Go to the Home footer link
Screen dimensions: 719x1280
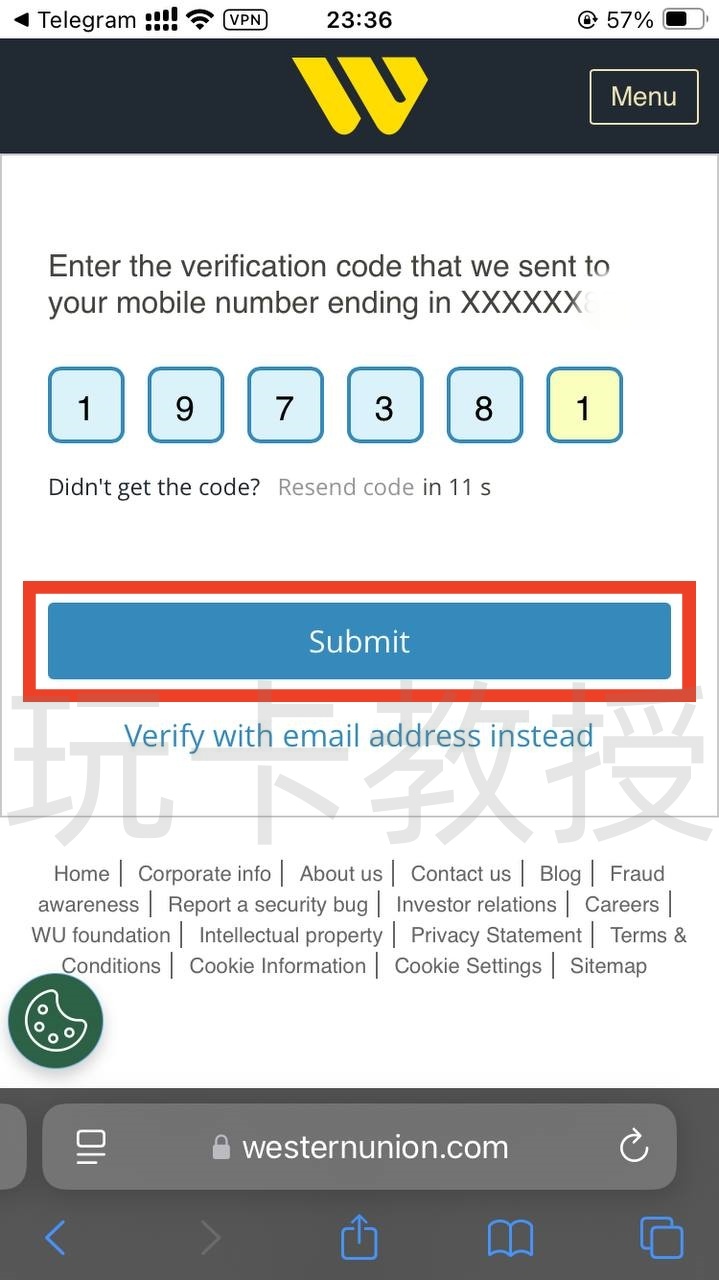click(x=81, y=874)
